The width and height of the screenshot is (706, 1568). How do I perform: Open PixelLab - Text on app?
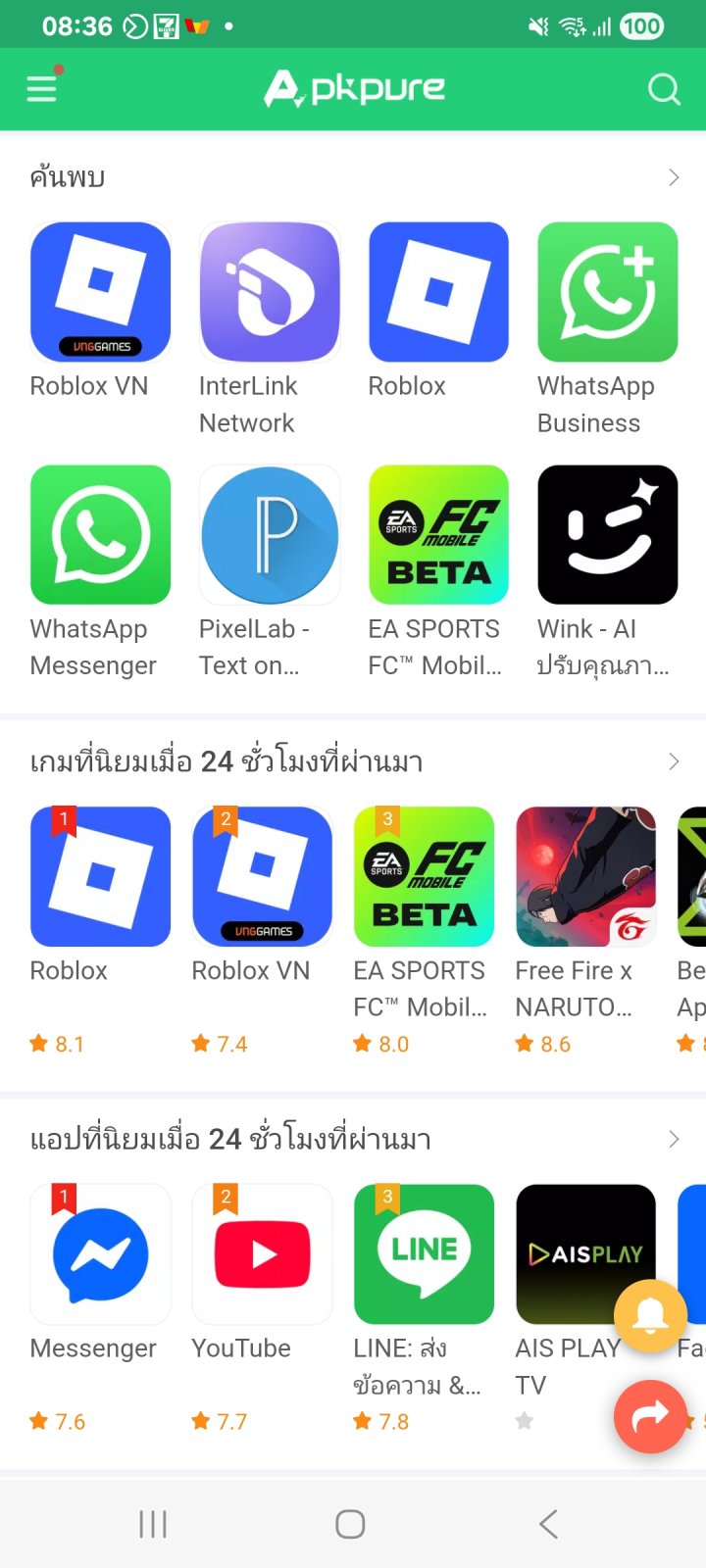pyautogui.click(x=270, y=535)
